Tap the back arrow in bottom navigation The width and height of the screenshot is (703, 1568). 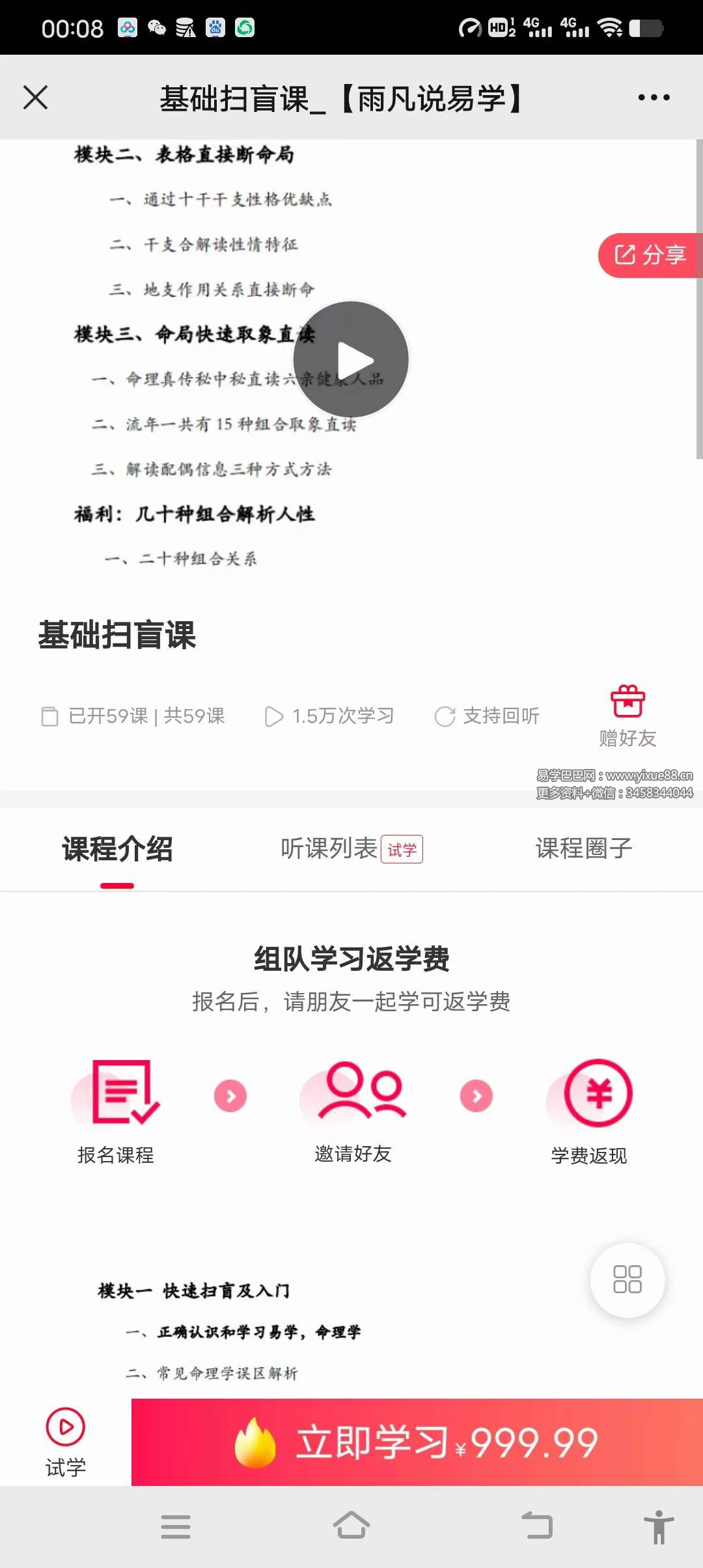pos(536,1526)
